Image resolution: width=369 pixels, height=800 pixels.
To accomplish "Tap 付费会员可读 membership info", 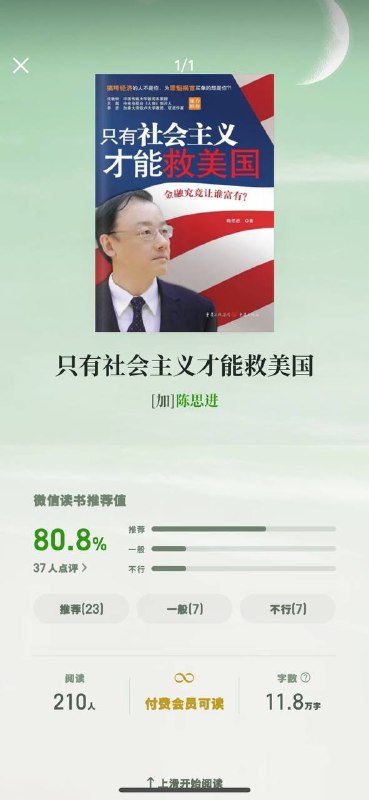I will coord(184,704).
